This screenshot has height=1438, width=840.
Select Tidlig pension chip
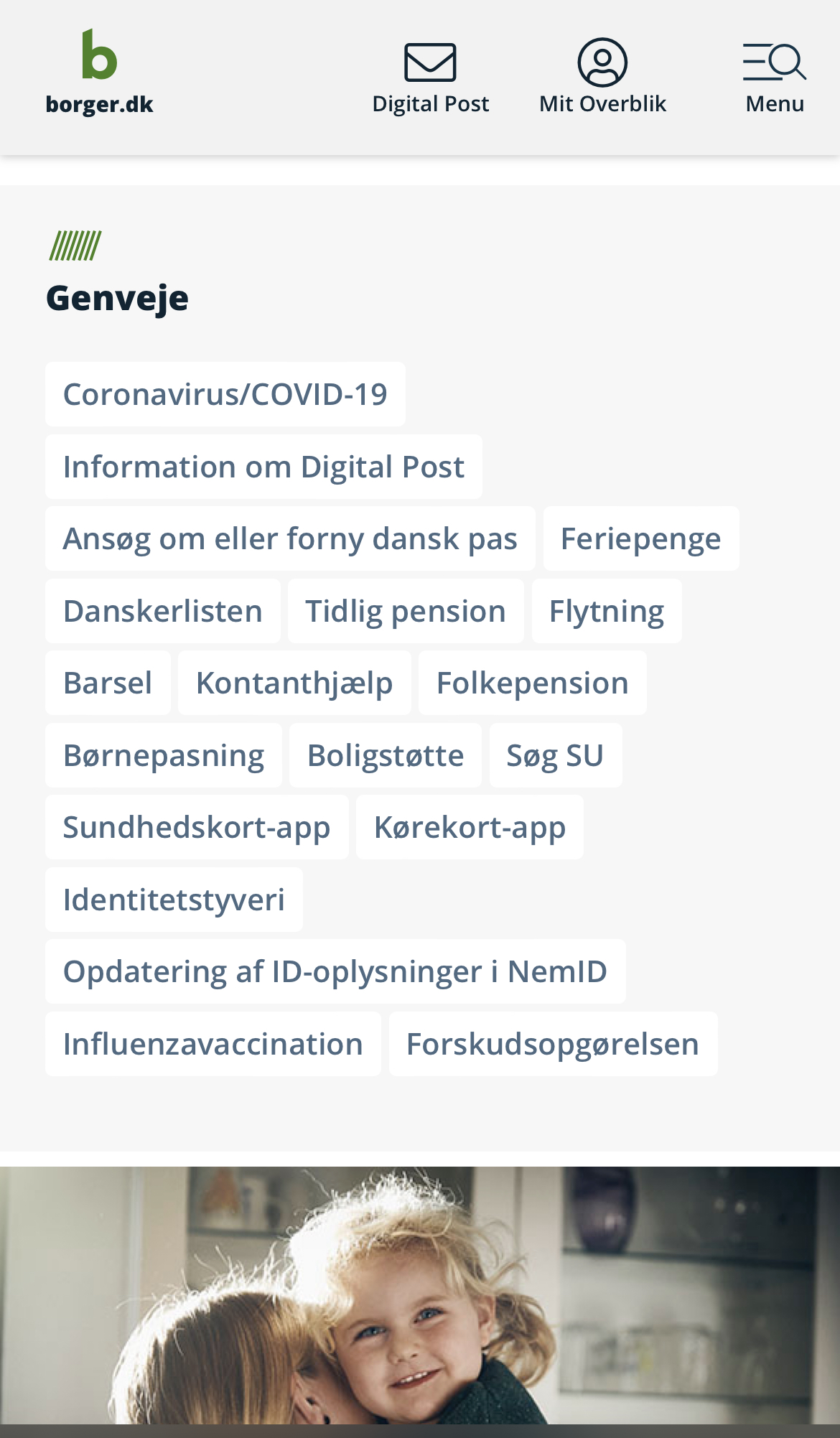(x=406, y=611)
